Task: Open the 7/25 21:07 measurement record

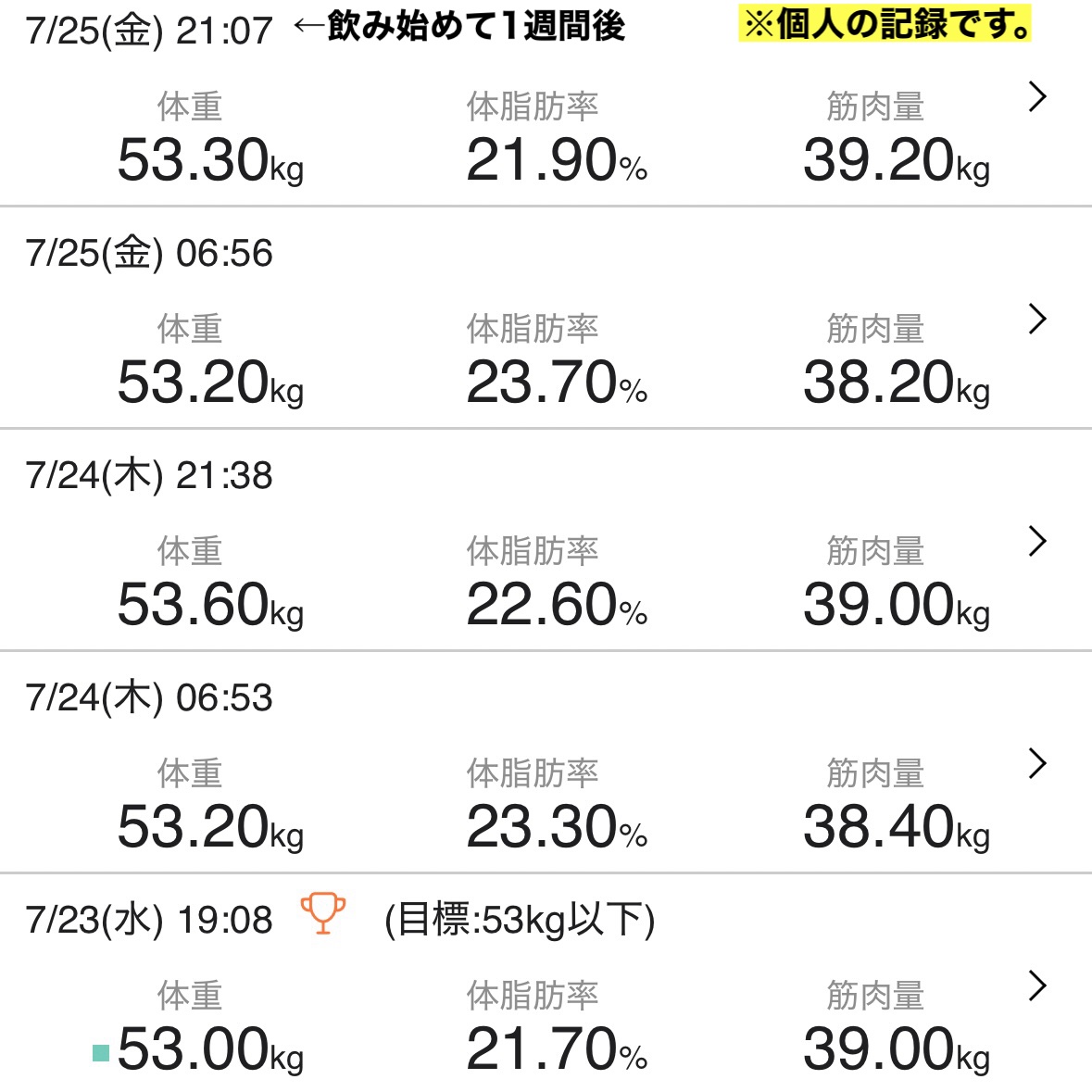Action: [1036, 97]
